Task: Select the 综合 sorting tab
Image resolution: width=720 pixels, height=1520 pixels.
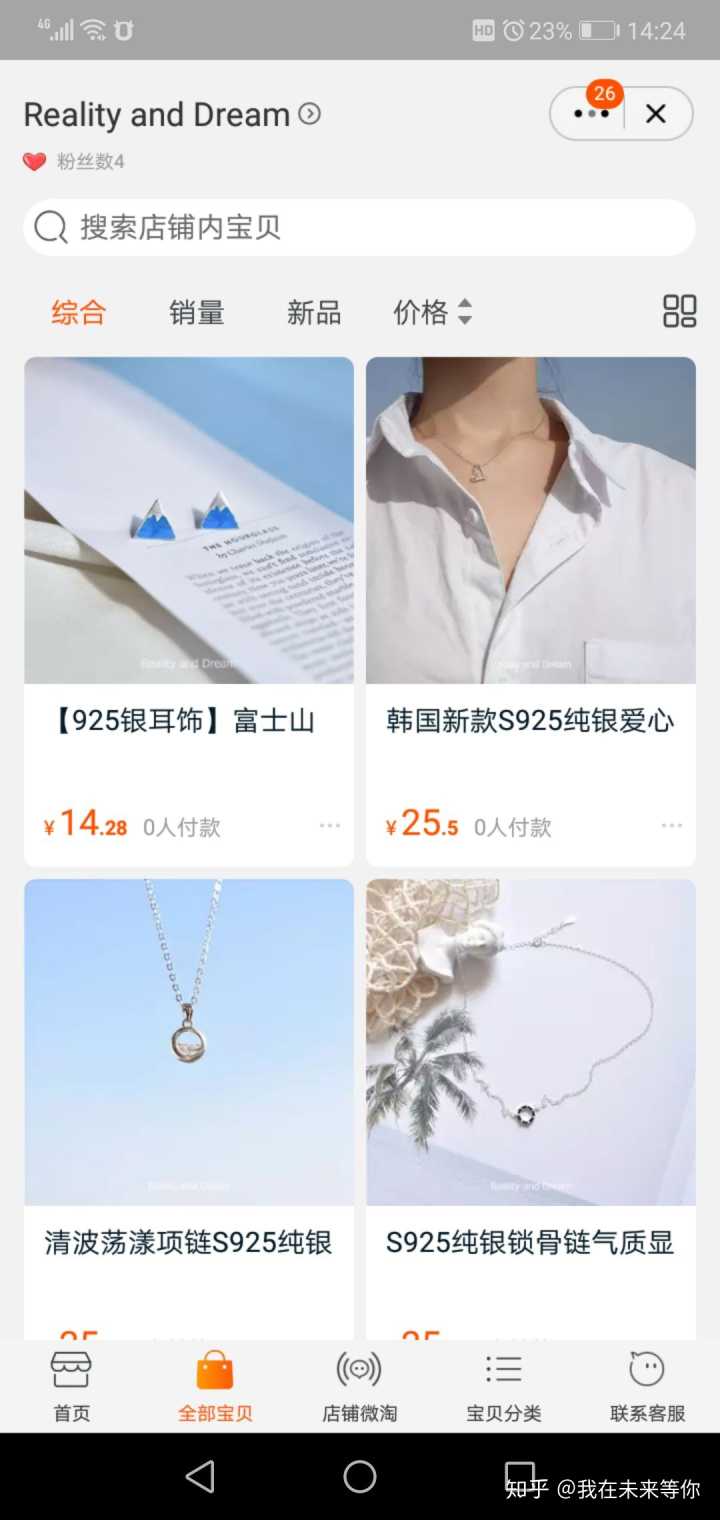Action: [78, 313]
